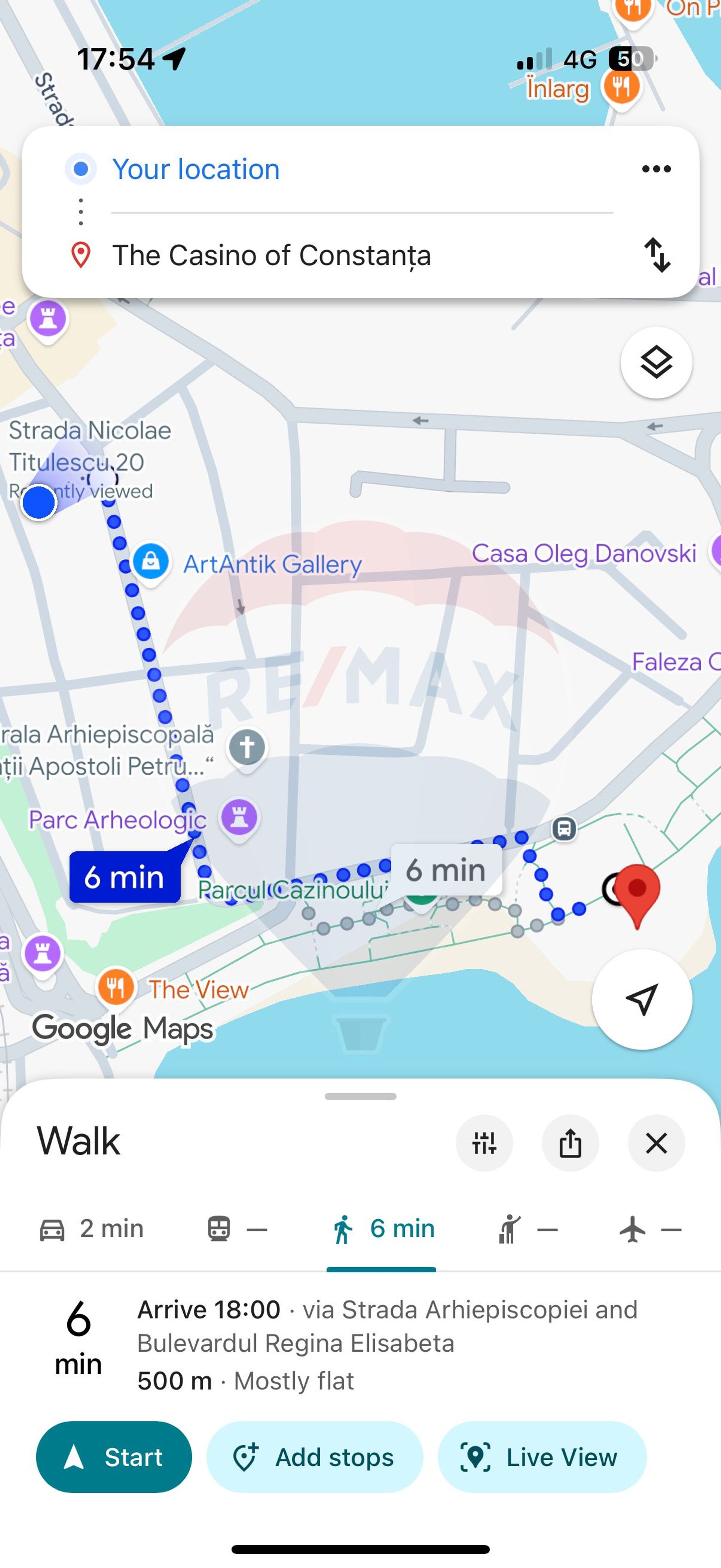Open the three-dot overflow menu
Screen dimensions: 721x1568
656,169
